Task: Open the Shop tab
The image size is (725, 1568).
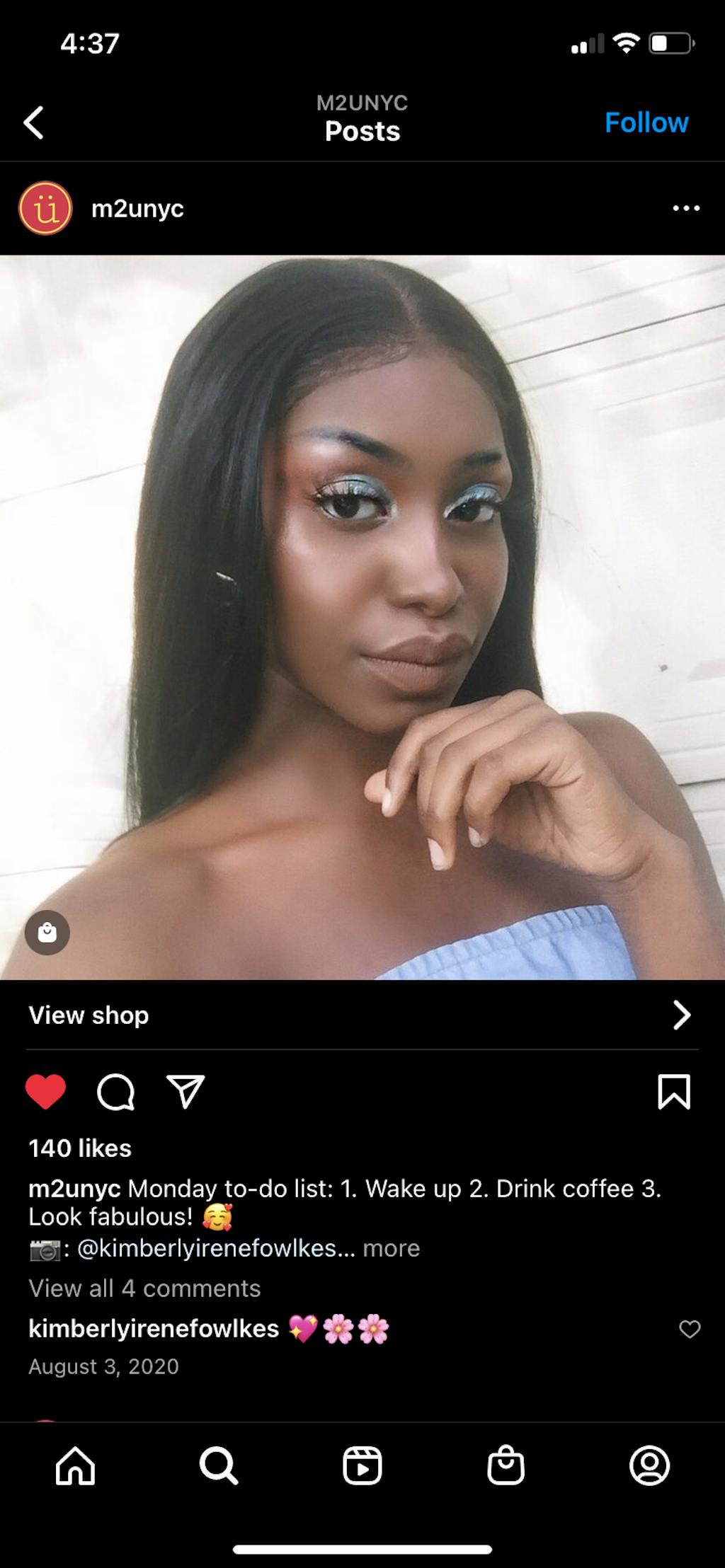Action: [506, 1465]
